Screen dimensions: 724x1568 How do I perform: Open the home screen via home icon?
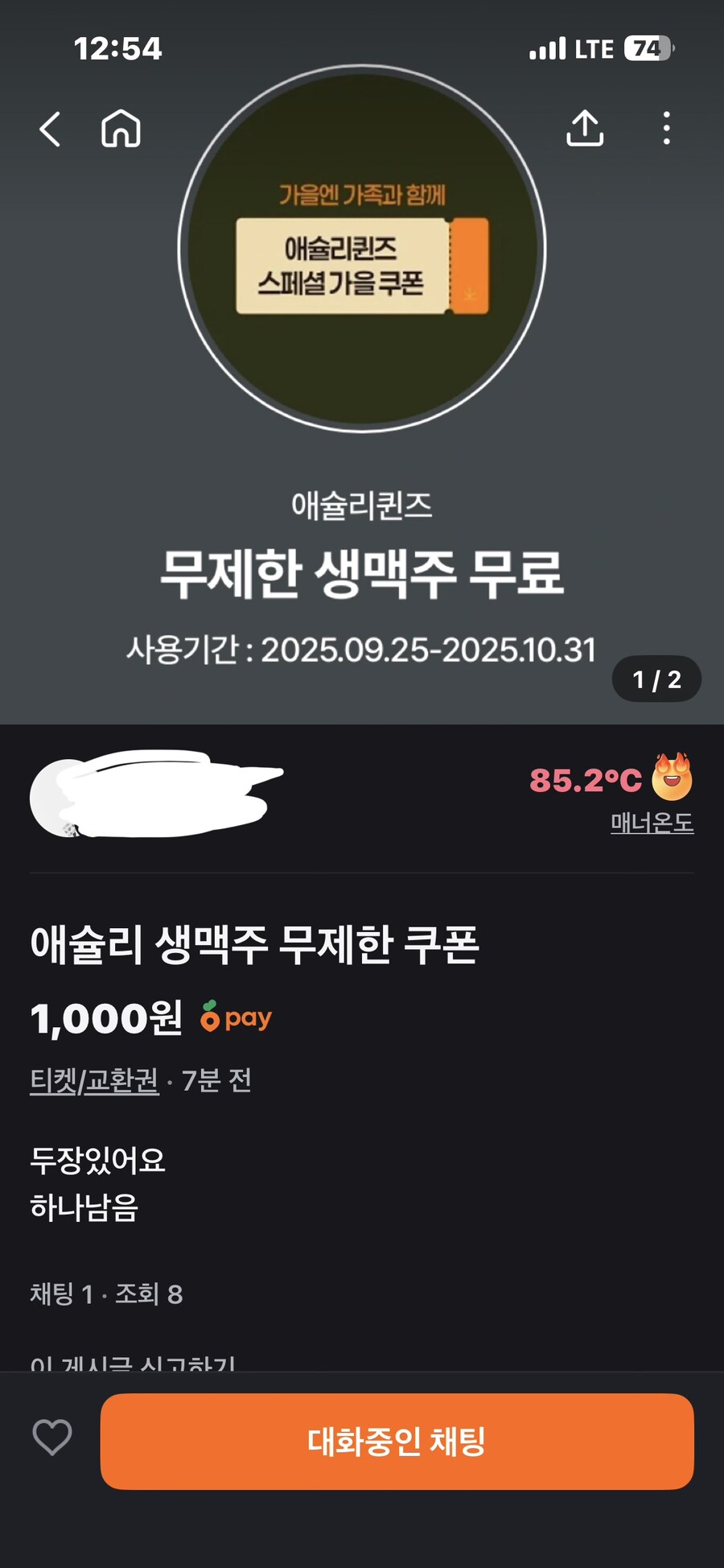[121, 130]
